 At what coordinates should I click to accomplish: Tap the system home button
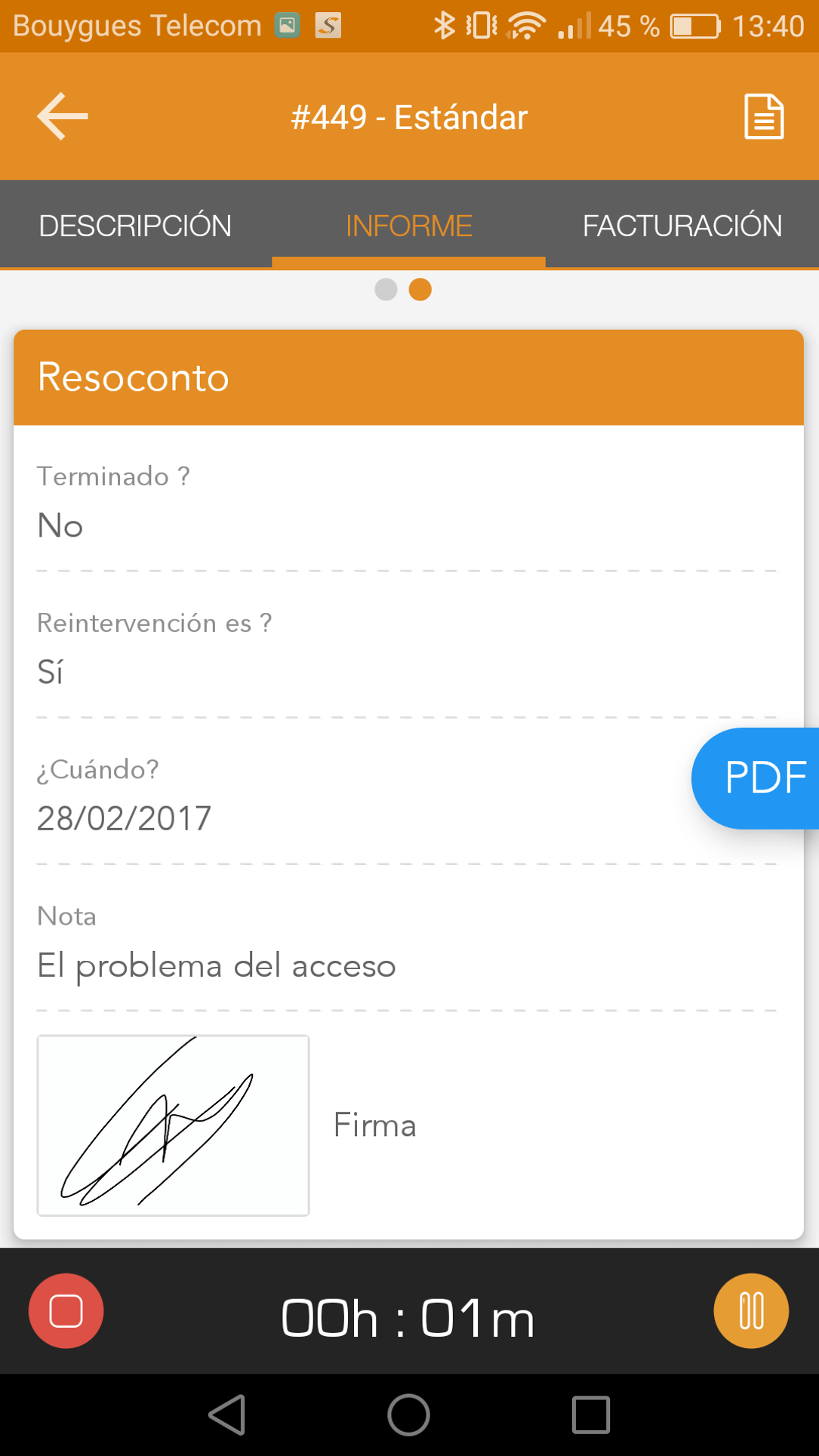coord(409,1414)
